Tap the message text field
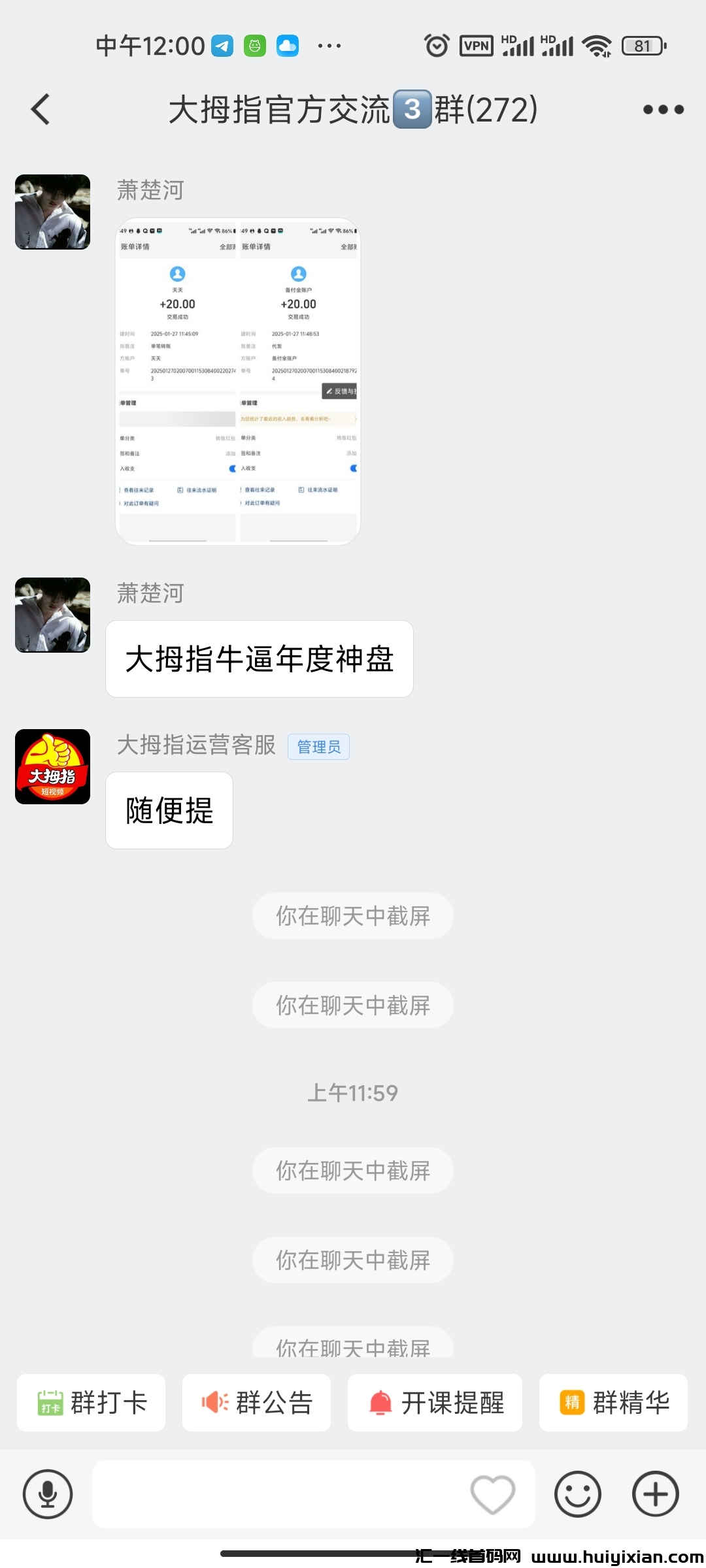This screenshot has height=1568, width=706. click(x=275, y=1494)
